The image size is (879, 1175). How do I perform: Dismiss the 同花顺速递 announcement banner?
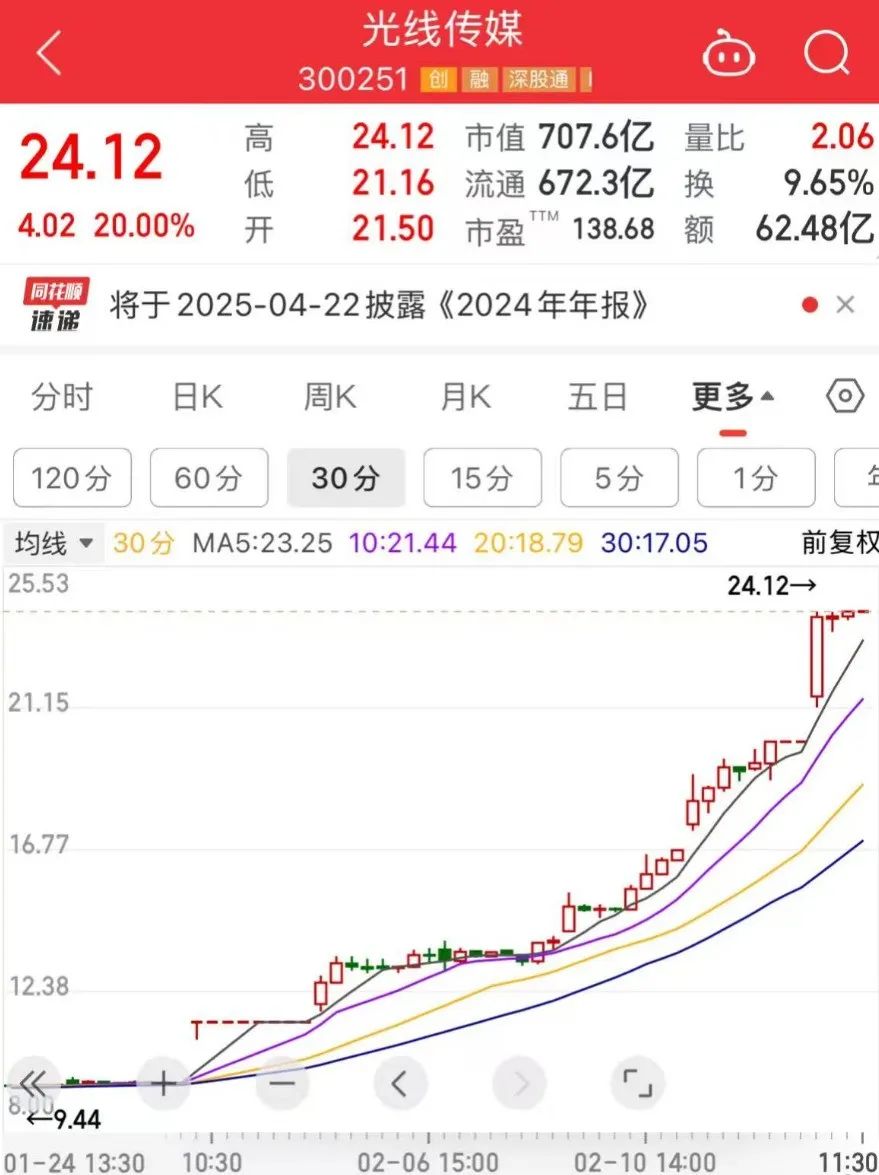tap(845, 305)
